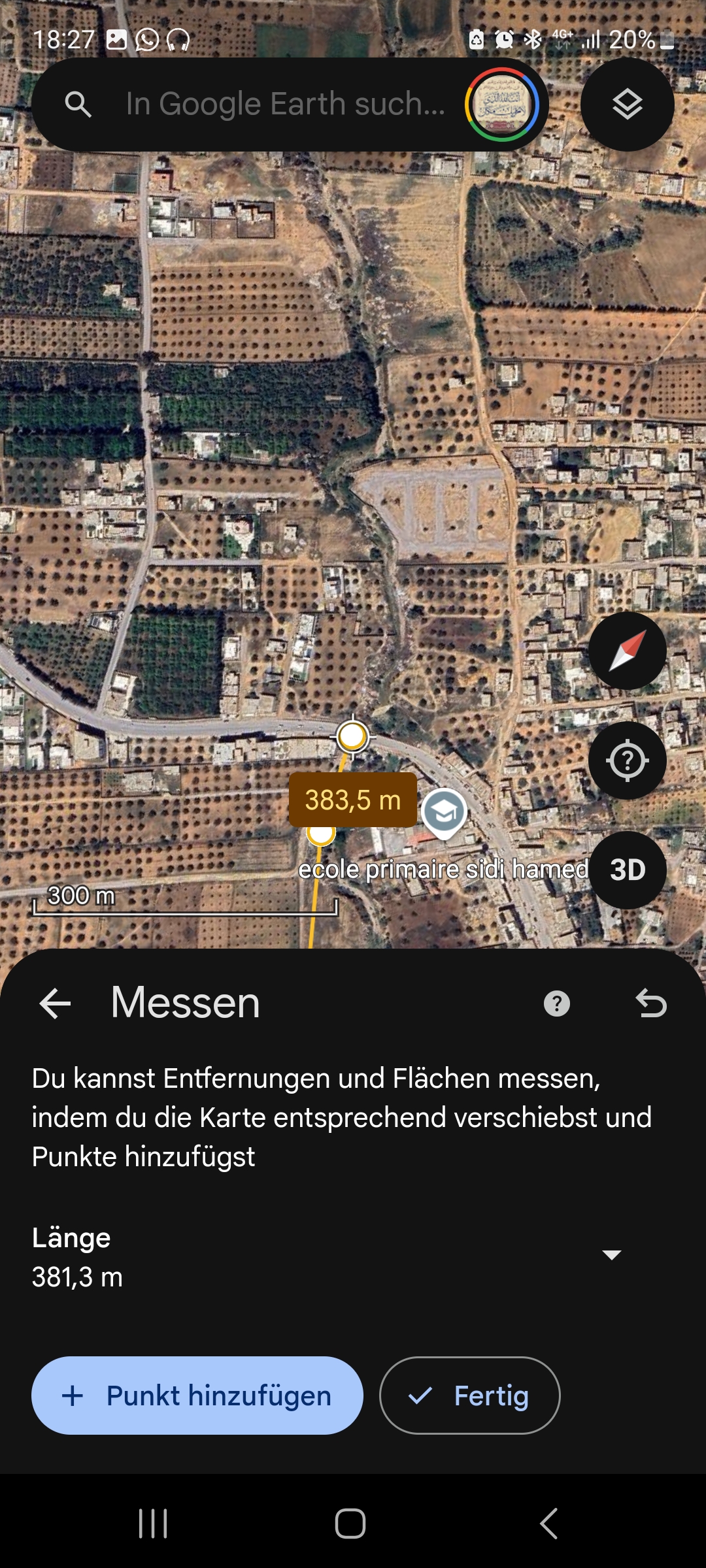Expand the Länge unit dropdown
706x1568 pixels.
pos(611,1254)
